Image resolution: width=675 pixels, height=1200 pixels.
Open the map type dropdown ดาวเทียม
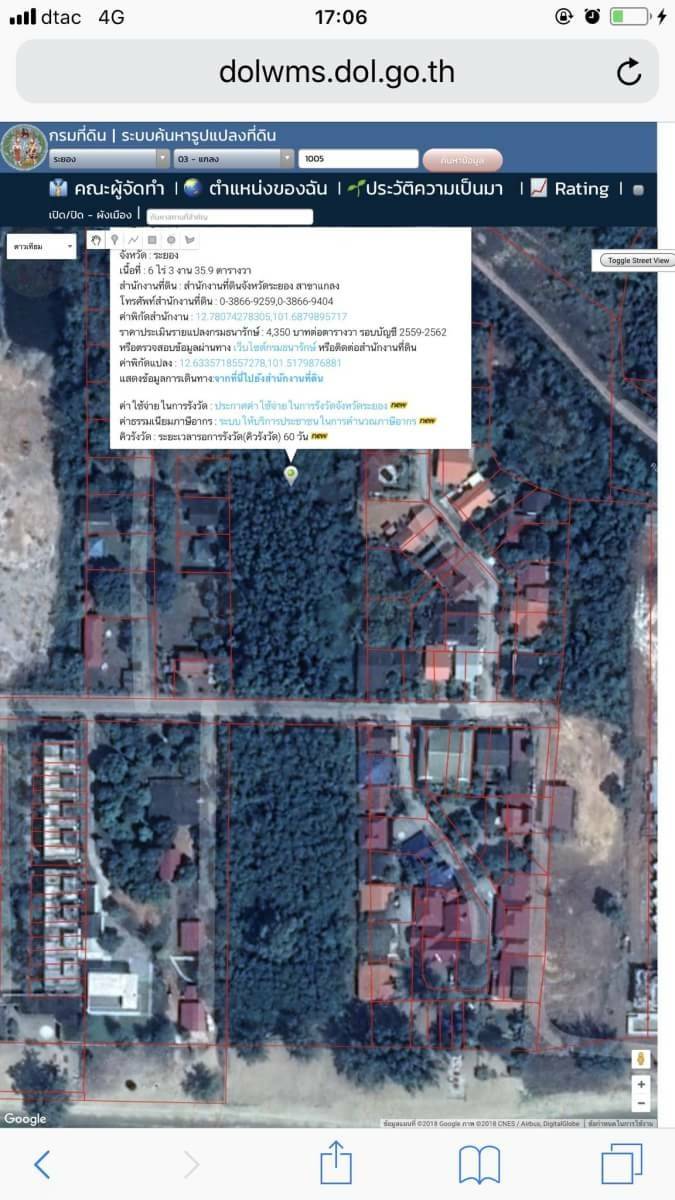[41, 246]
